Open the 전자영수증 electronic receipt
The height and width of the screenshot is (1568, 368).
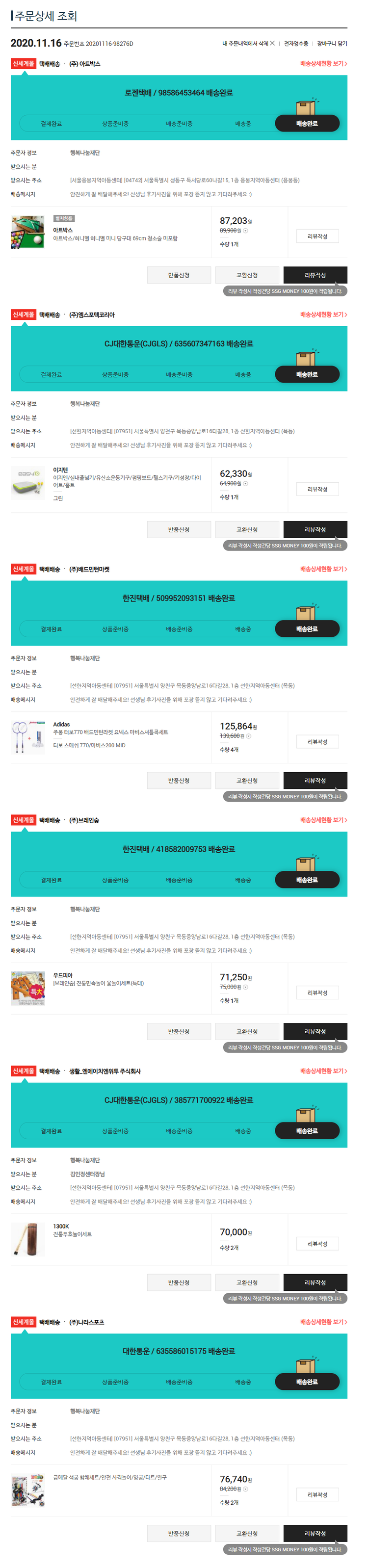click(295, 43)
